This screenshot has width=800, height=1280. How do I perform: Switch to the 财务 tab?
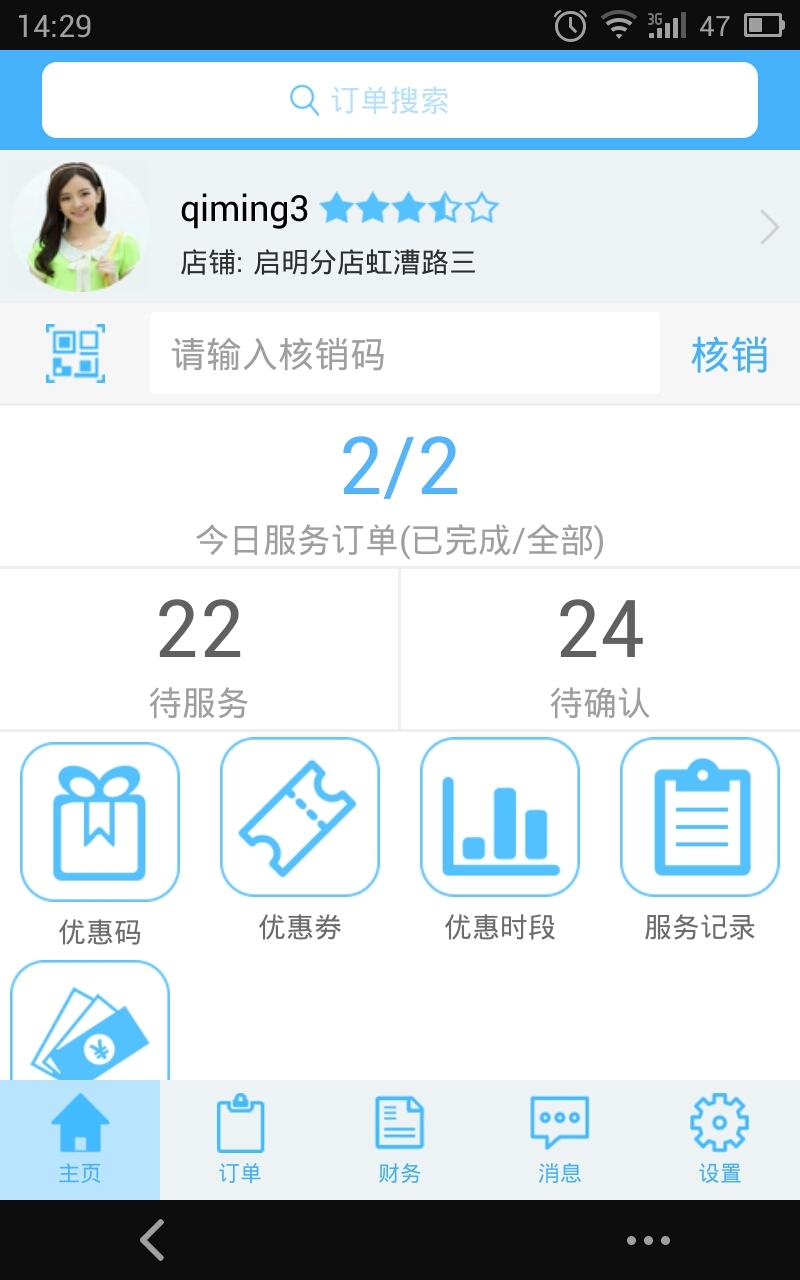coord(400,1140)
